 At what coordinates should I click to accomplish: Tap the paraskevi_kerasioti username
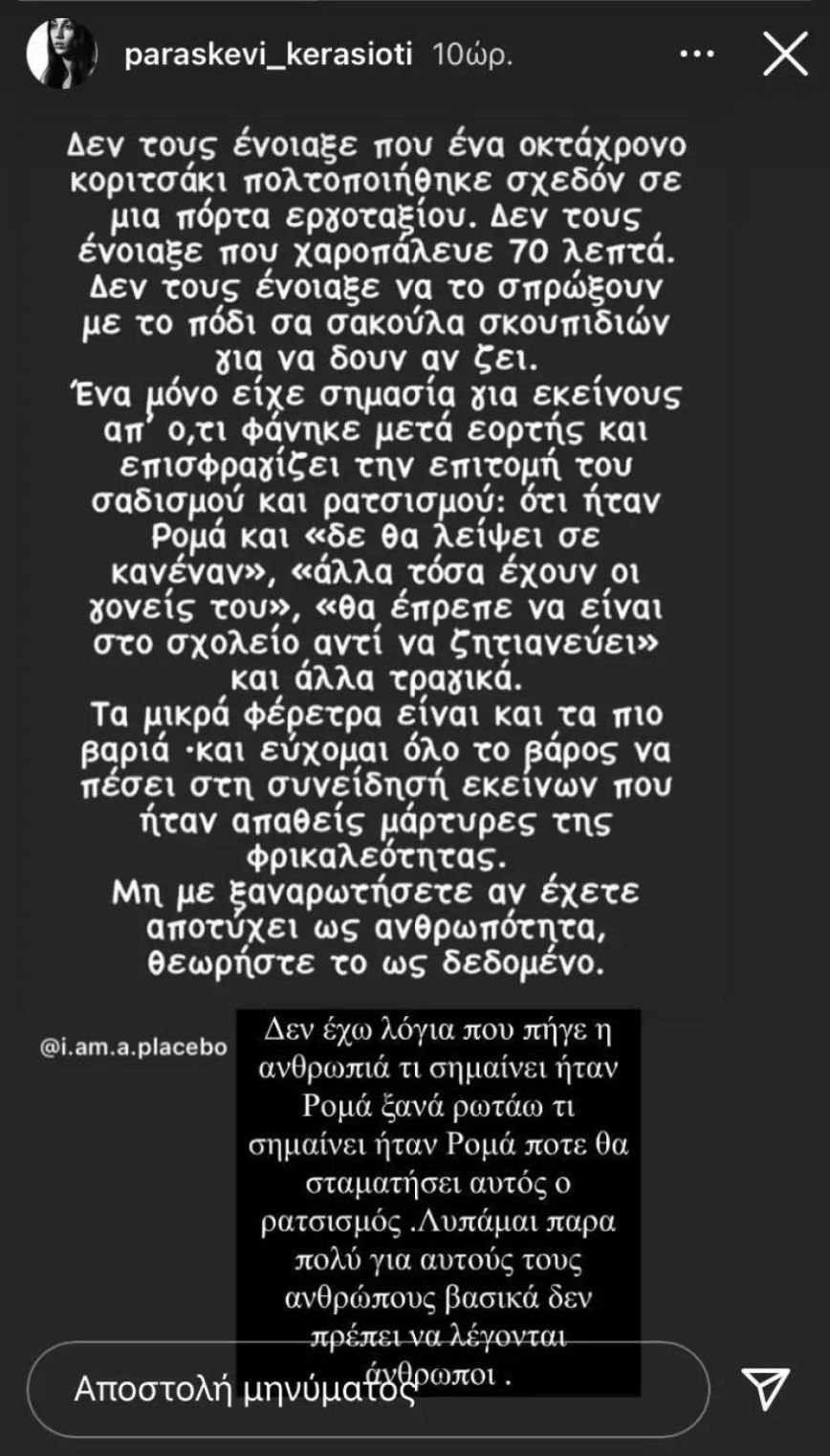tap(268, 55)
